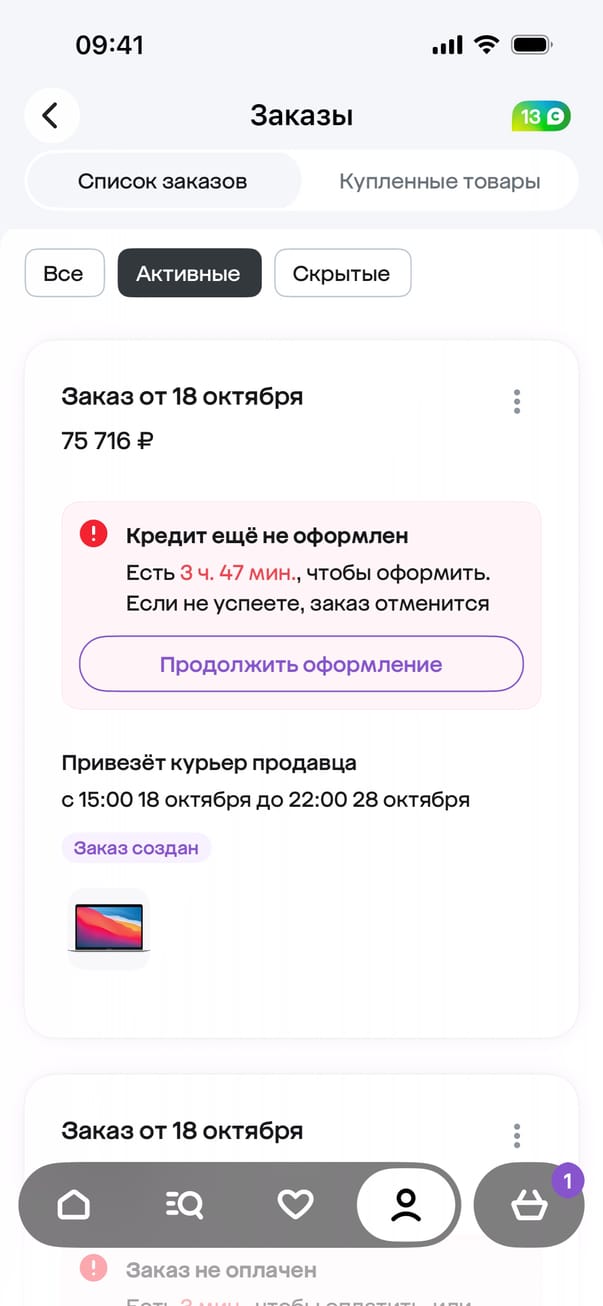The image size is (603, 1306).
Task: Filter orders by Все
Action: [x=64, y=273]
